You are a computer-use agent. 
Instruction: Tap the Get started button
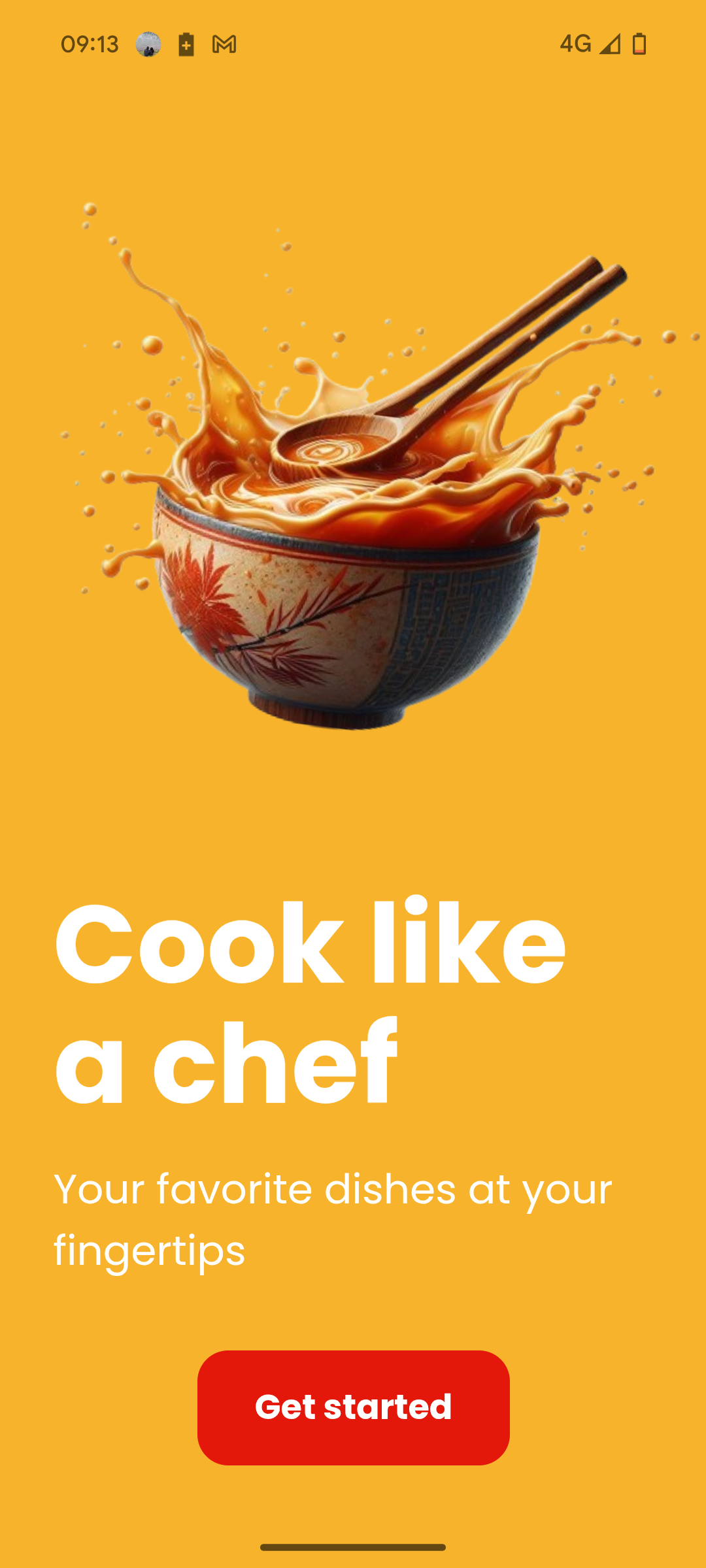[x=353, y=1407]
